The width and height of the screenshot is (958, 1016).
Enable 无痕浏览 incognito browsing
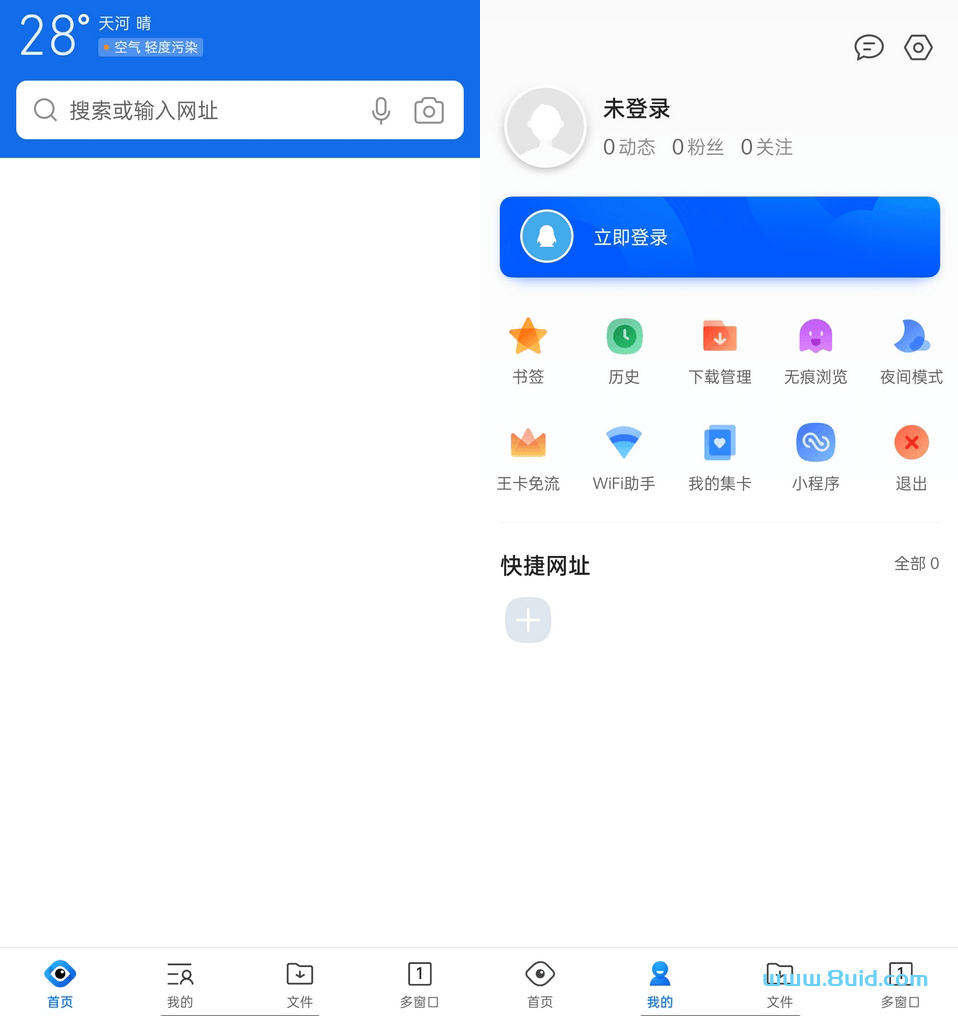coord(815,350)
